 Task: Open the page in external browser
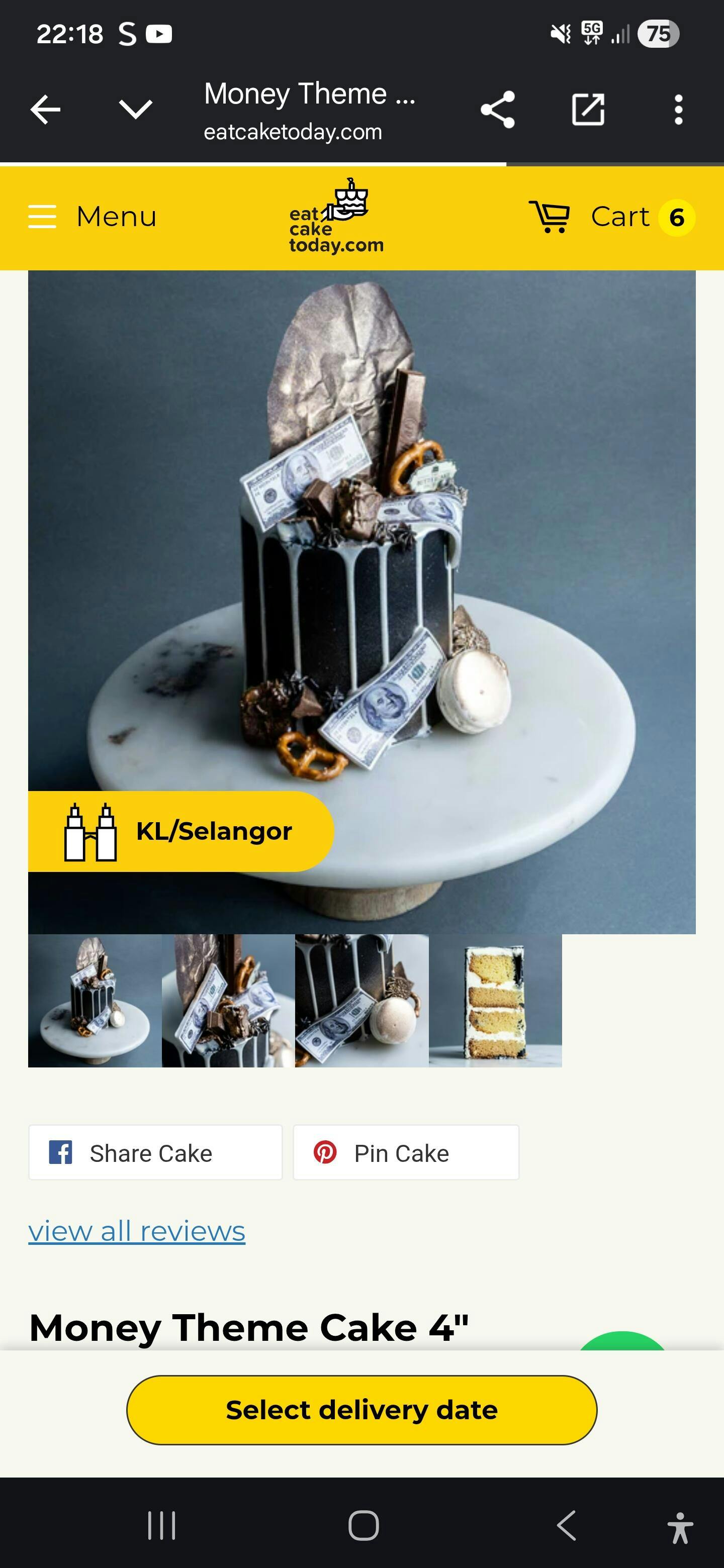(588, 110)
